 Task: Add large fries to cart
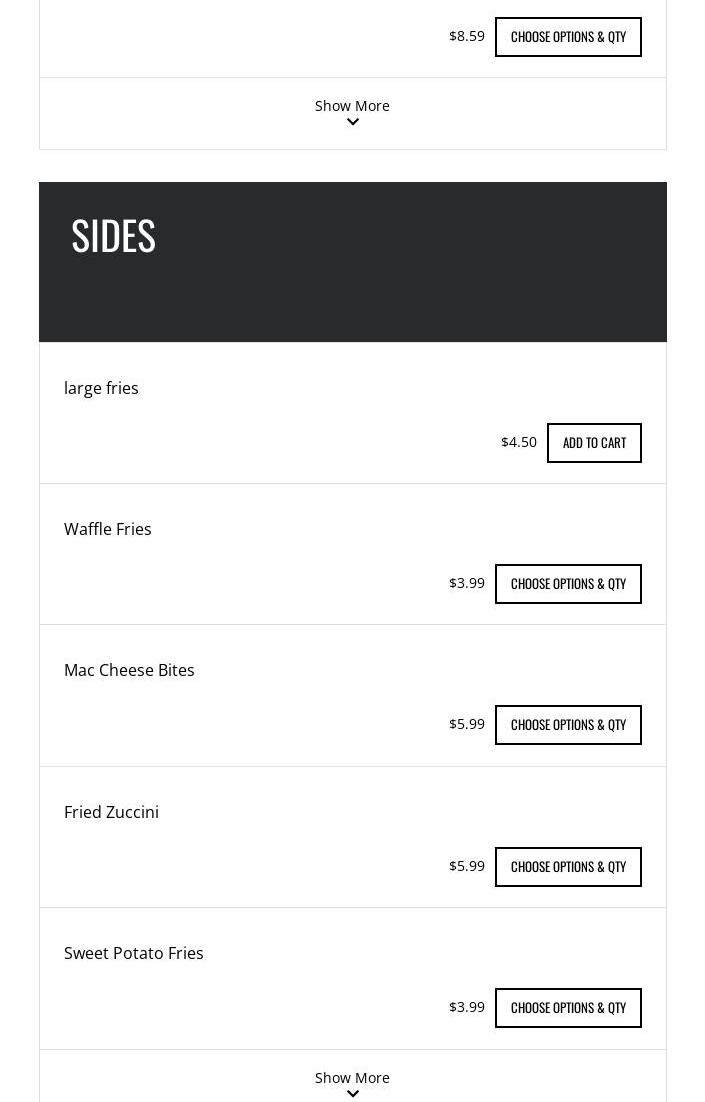pyautogui.click(x=594, y=443)
